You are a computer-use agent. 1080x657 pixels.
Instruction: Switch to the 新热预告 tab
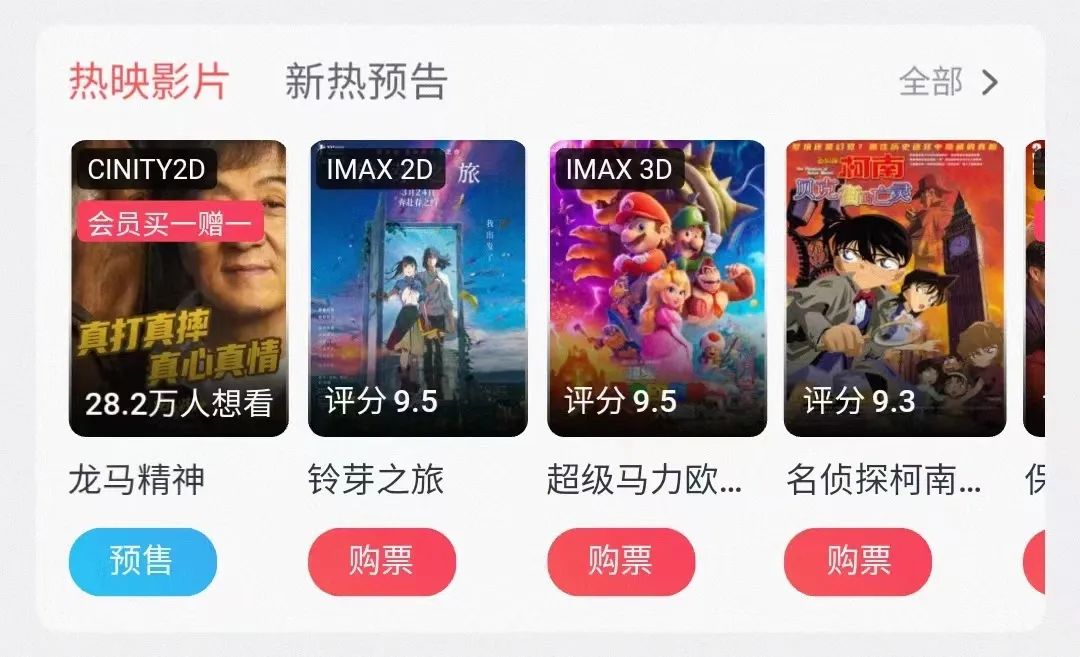click(366, 82)
